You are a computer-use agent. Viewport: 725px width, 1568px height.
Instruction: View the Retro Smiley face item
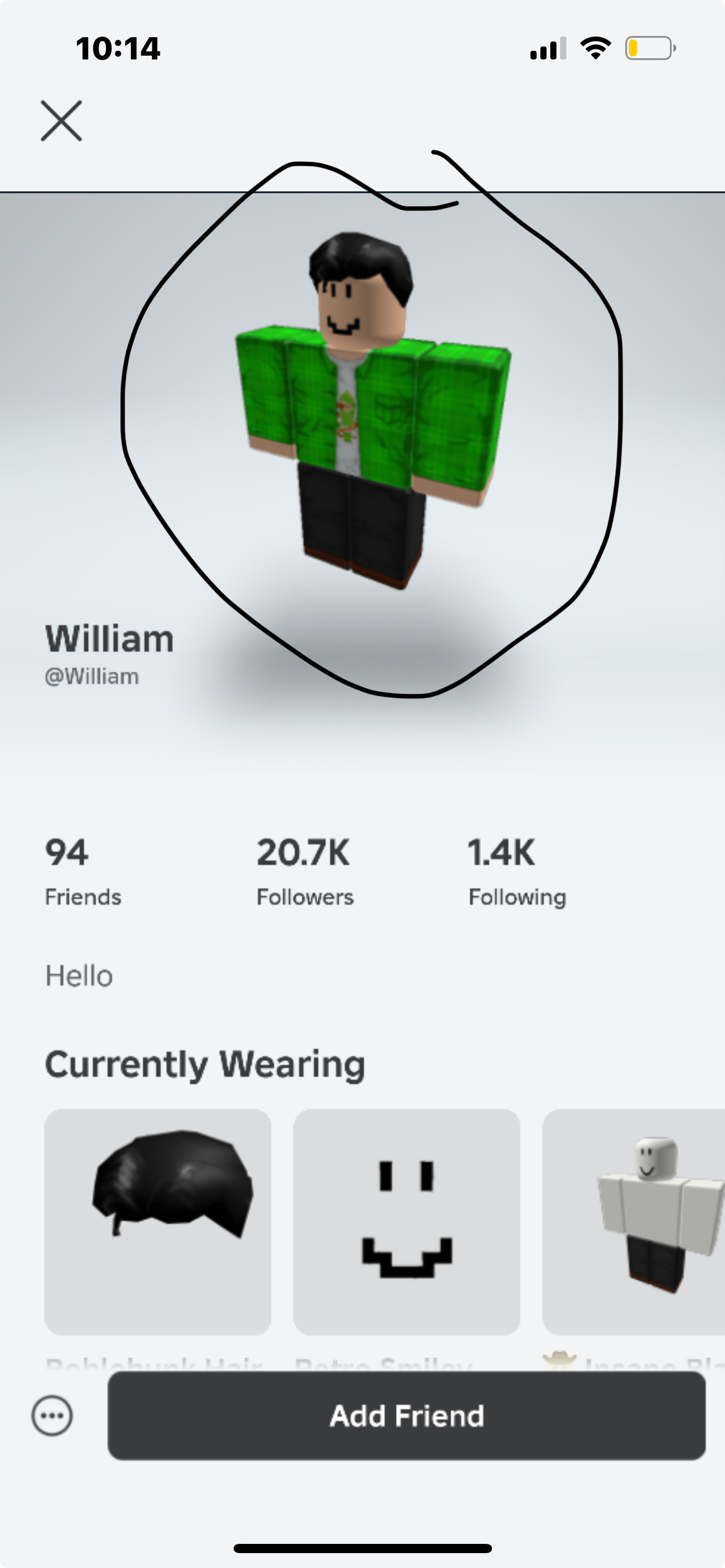(406, 1221)
